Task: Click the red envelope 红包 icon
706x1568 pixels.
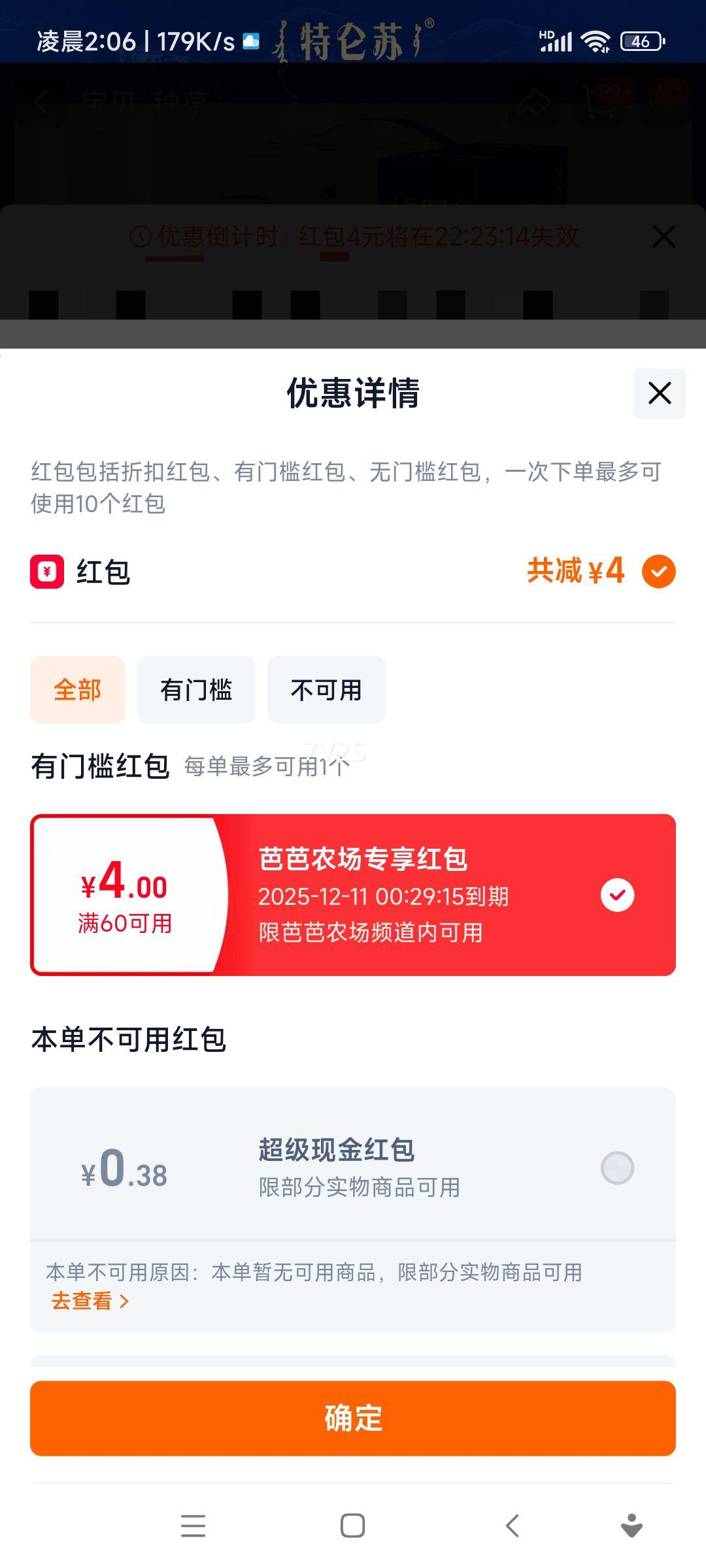Action: (46, 571)
